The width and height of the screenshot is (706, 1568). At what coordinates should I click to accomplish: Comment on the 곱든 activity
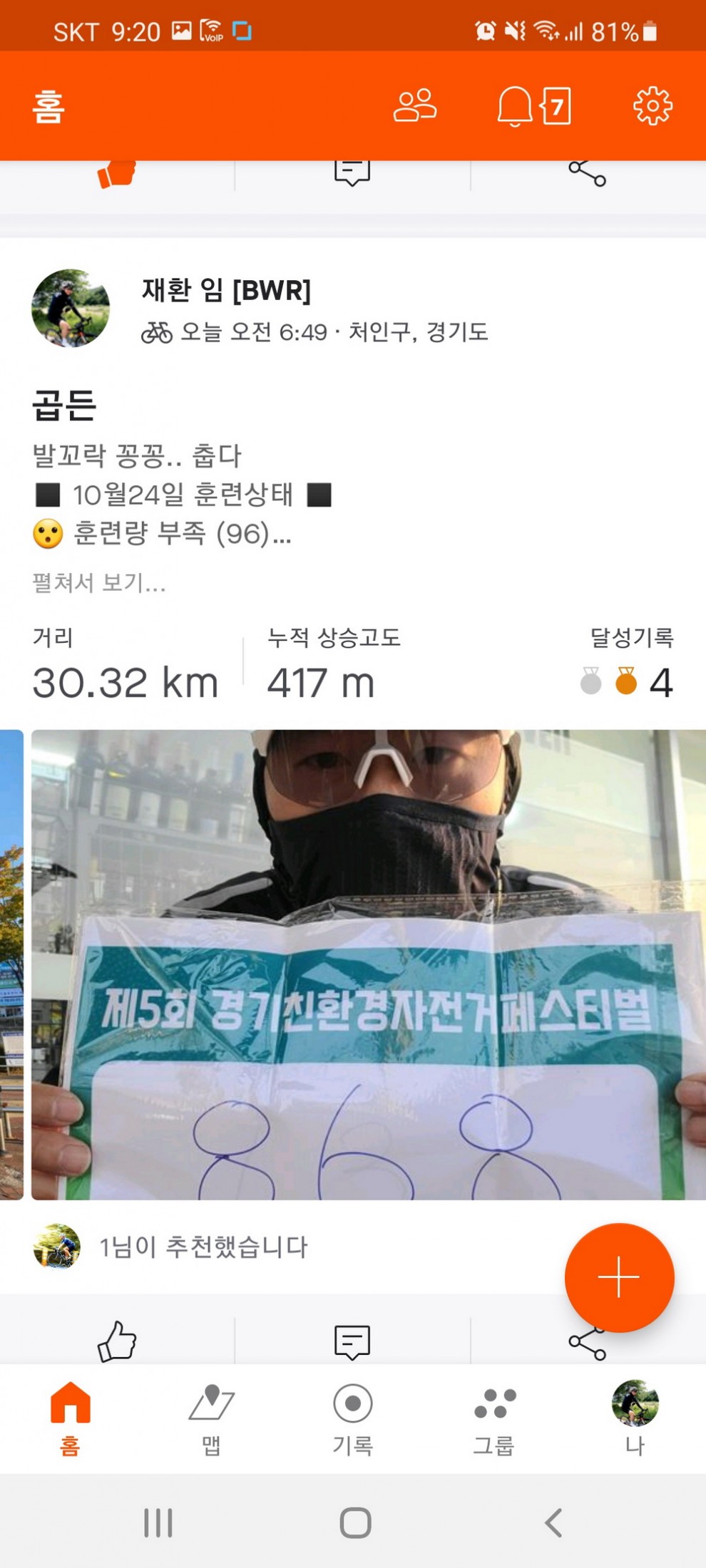click(352, 1341)
